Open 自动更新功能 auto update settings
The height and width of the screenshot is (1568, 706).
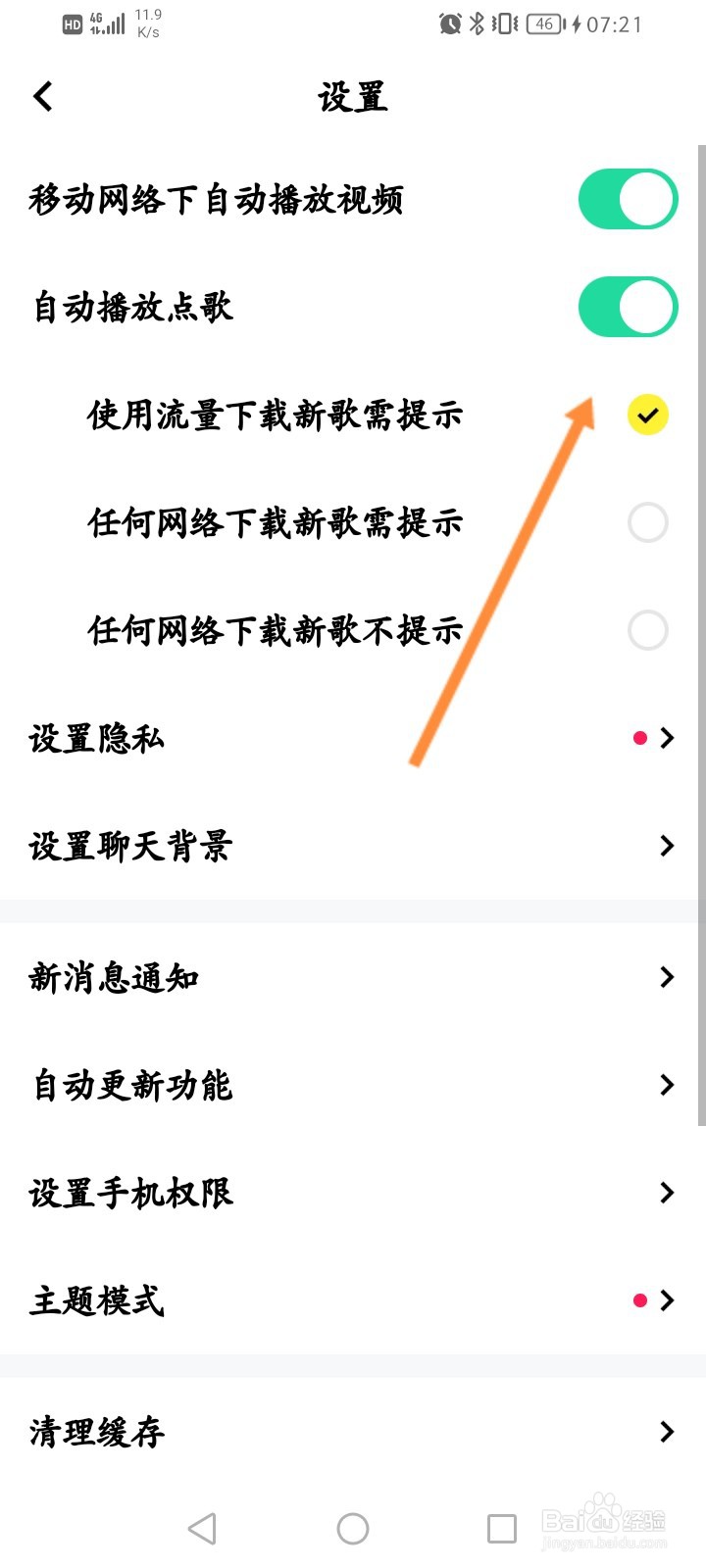coord(353,1085)
